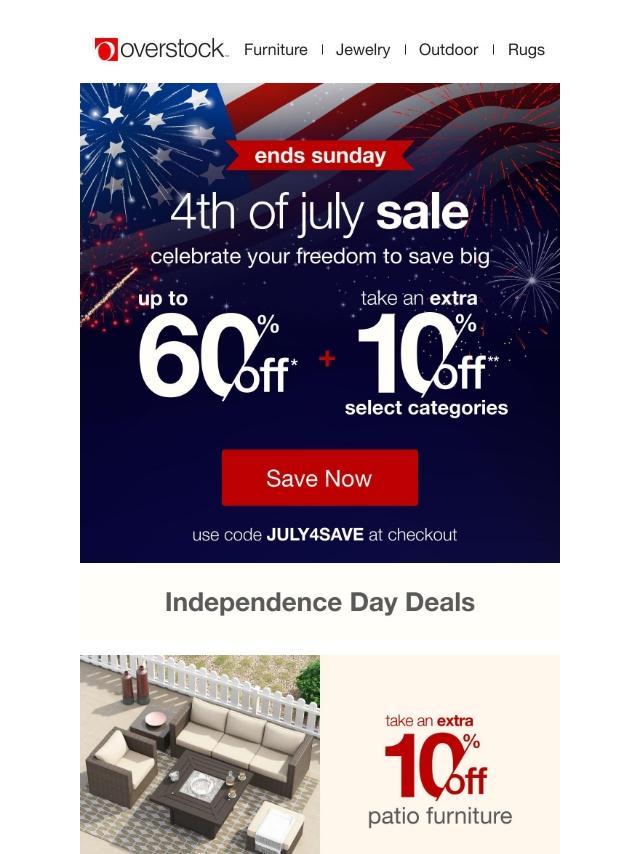
Task: Go to the Jewelry section
Action: click(x=363, y=49)
